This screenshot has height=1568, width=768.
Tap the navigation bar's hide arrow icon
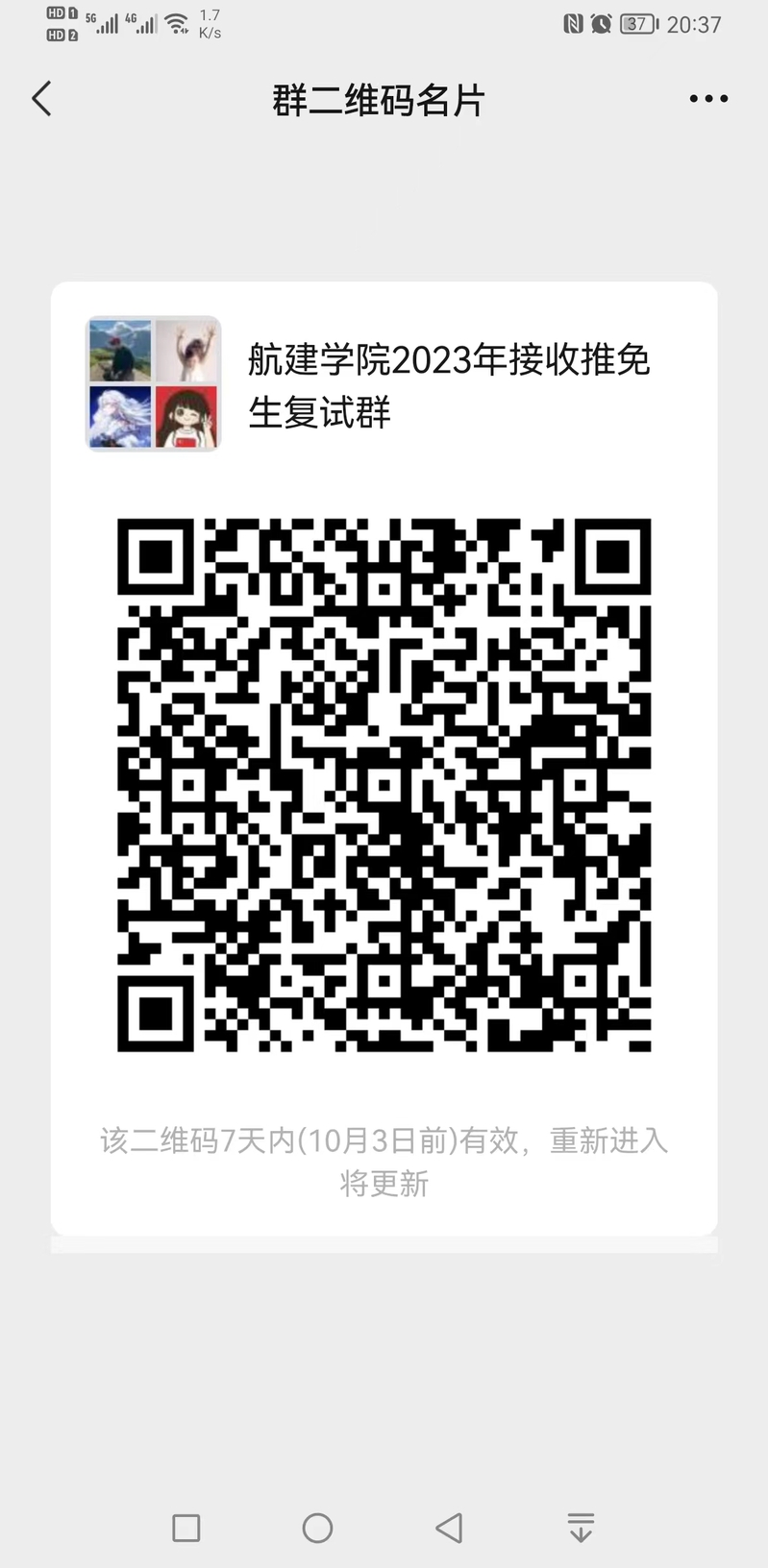pos(581,1528)
